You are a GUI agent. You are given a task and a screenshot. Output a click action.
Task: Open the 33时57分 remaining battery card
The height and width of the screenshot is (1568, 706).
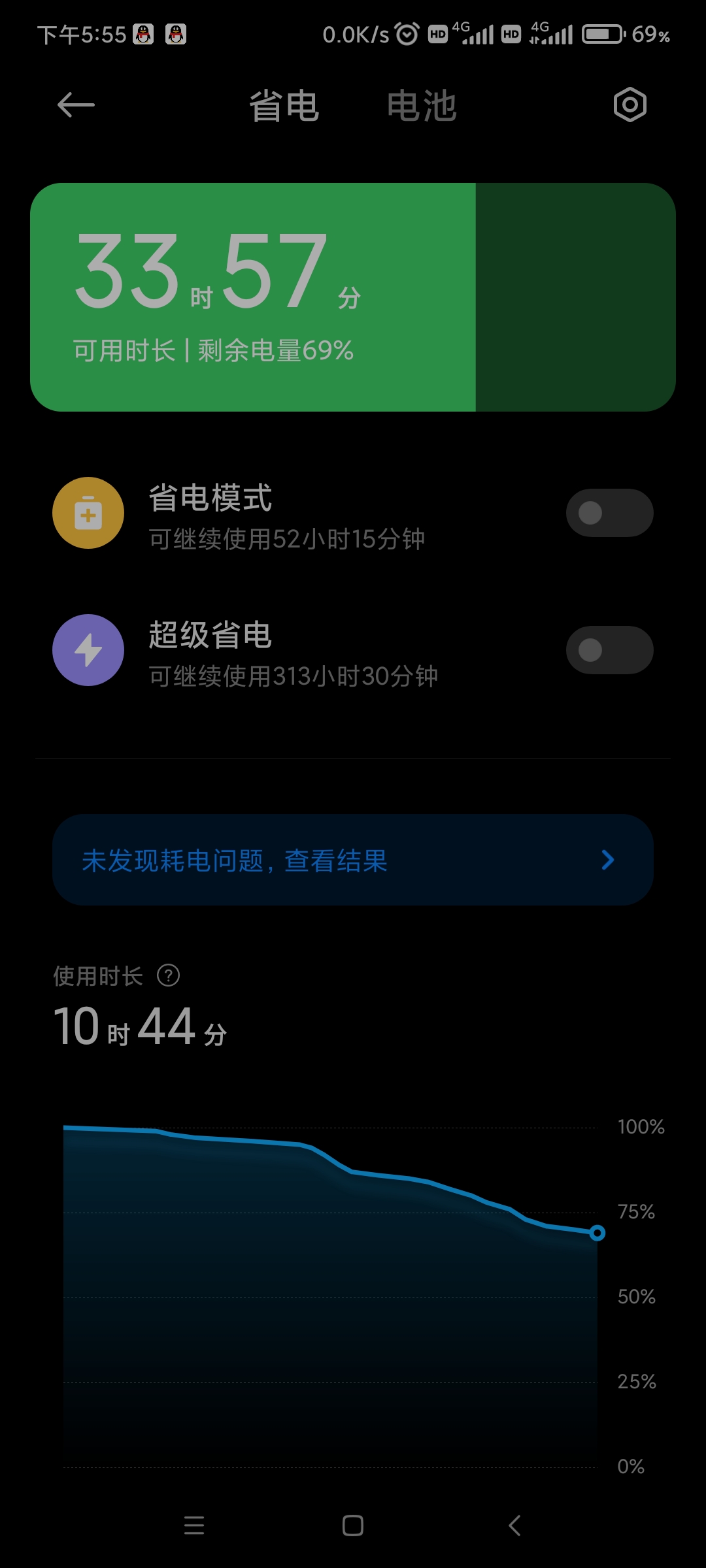[x=353, y=297]
